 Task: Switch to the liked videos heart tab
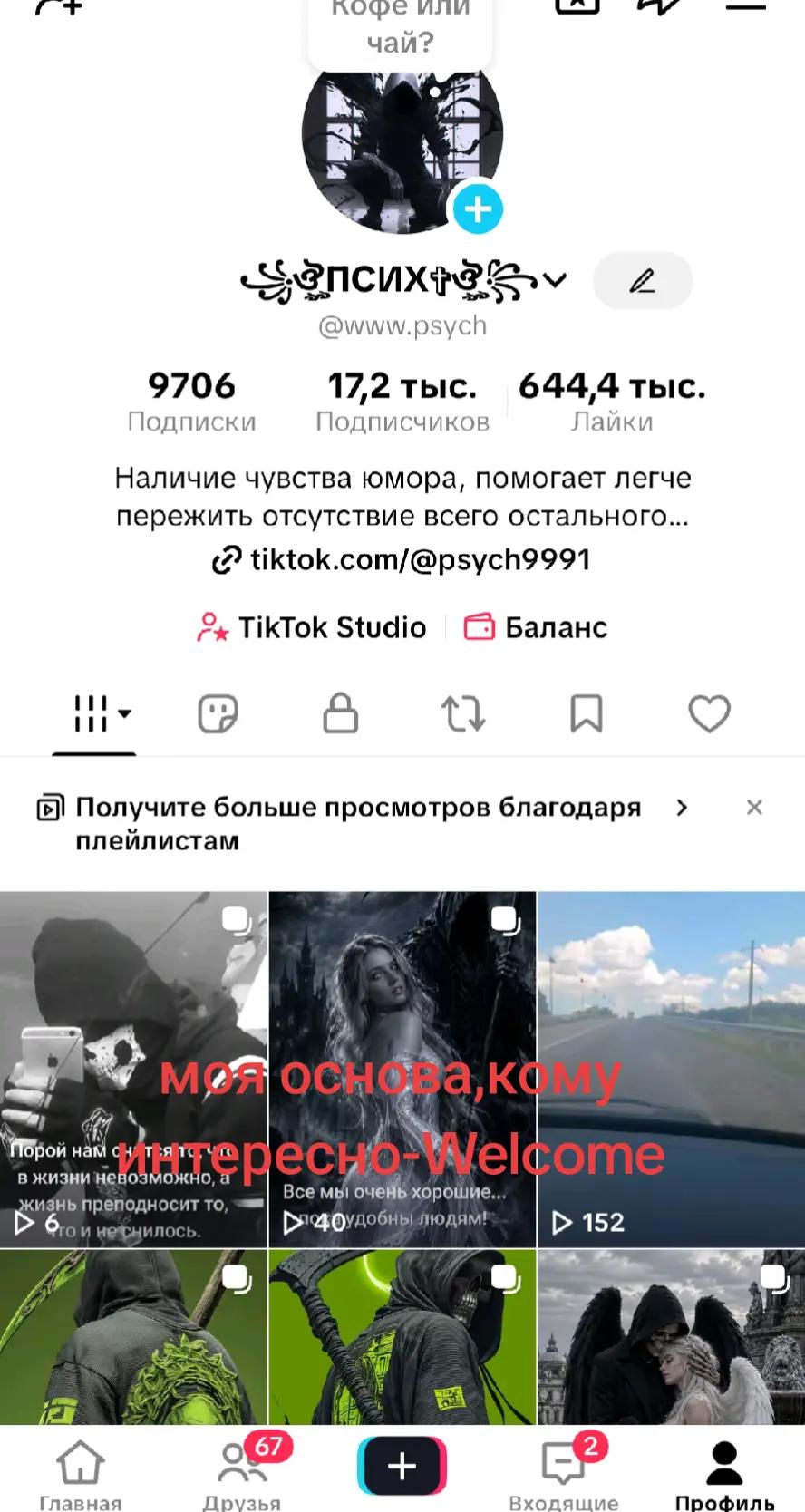click(x=709, y=713)
